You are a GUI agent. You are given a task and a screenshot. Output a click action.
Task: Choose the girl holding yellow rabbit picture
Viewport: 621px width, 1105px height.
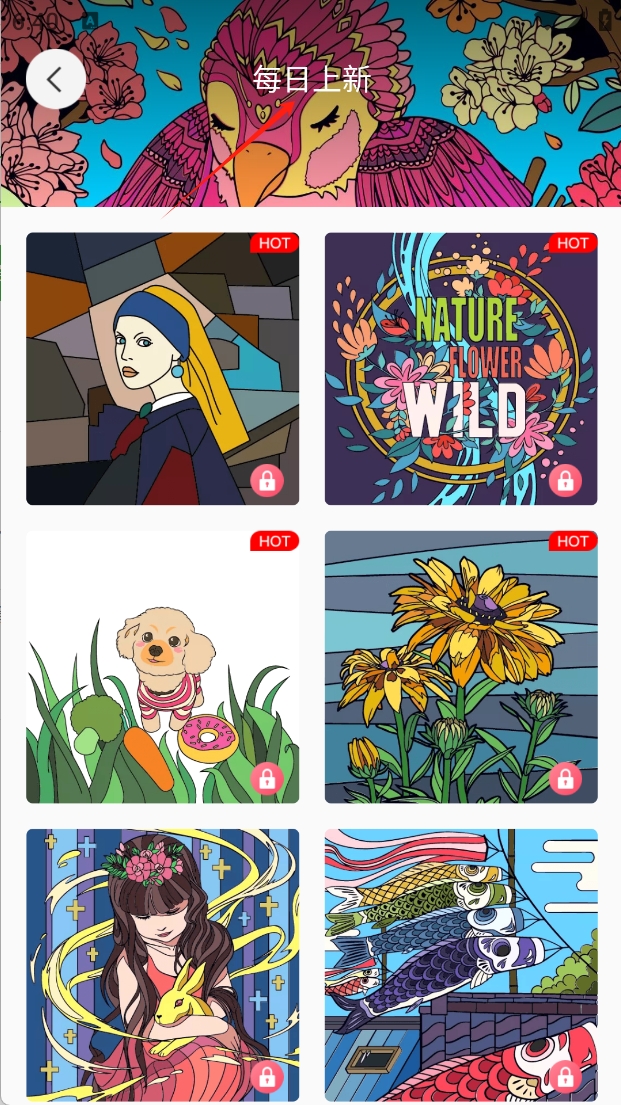162,964
